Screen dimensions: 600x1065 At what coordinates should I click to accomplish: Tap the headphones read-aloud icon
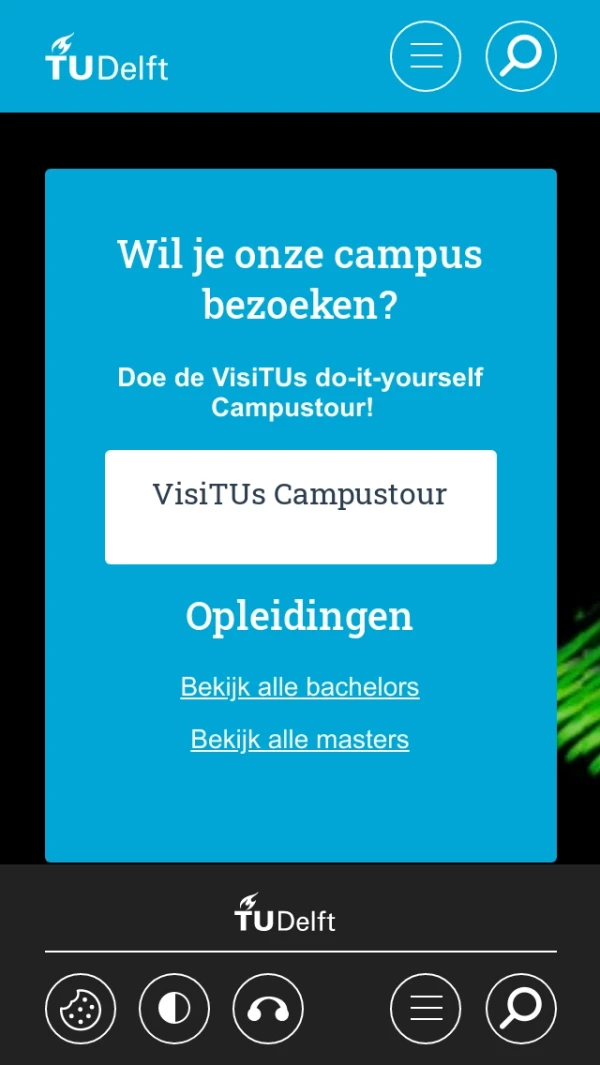(268, 1009)
